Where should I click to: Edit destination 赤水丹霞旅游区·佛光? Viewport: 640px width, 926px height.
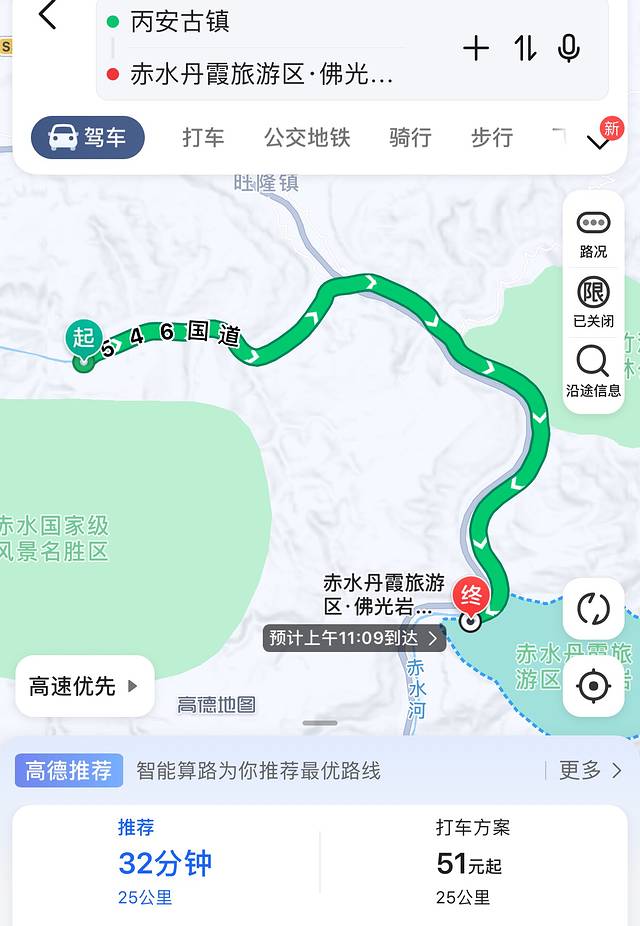tap(261, 74)
